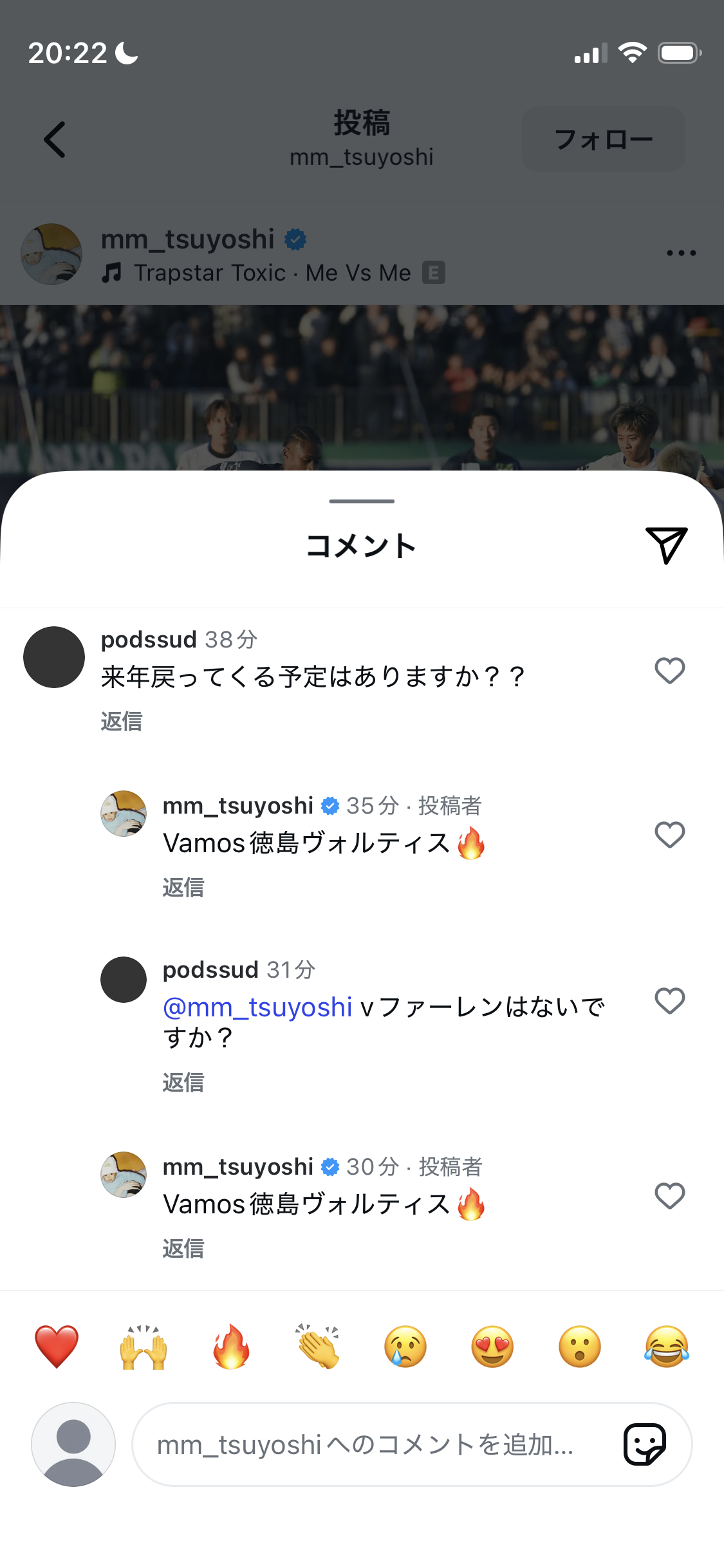Insert the laughing tears quick emoji
The image size is (724, 1568).
667,1347
